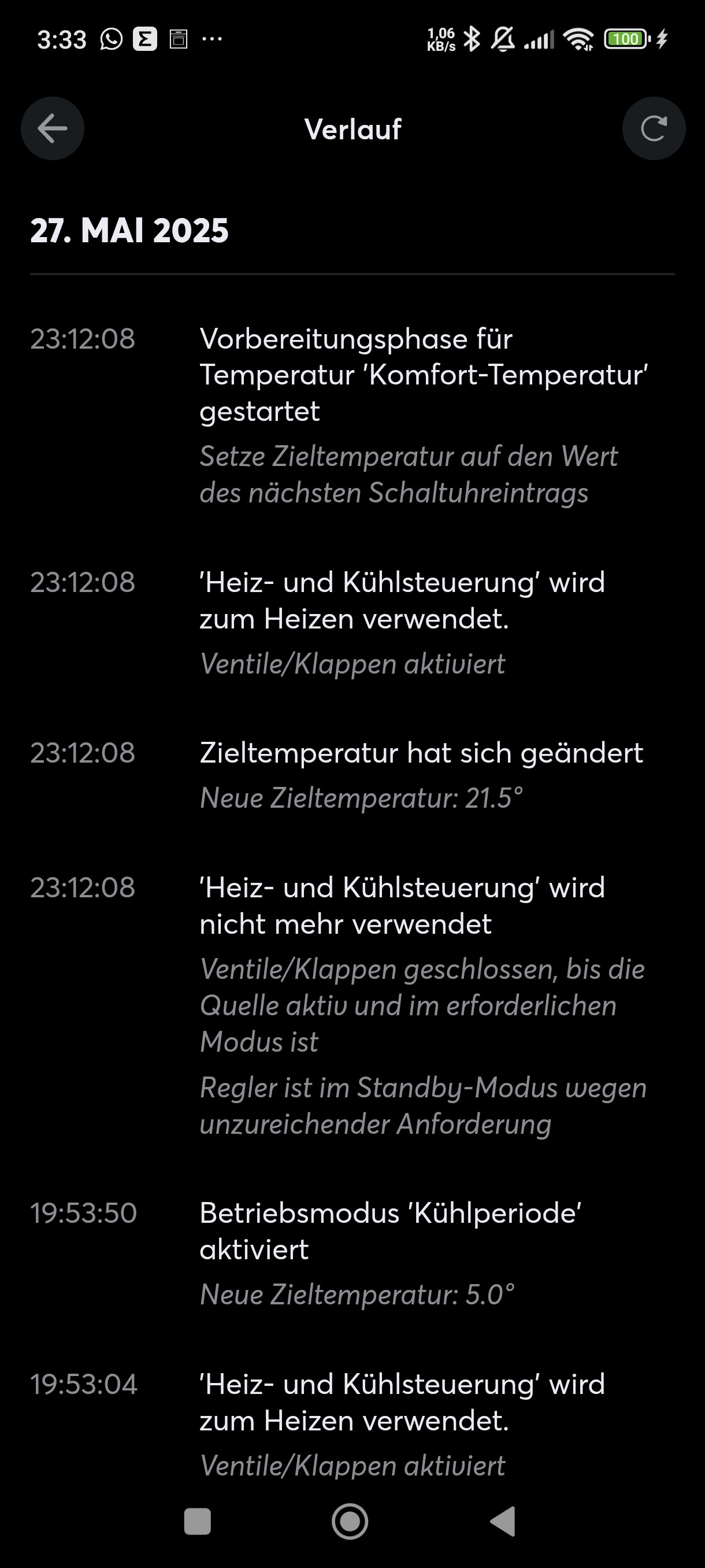Image resolution: width=705 pixels, height=1568 pixels.
Task: Tap the system home button
Action: (350, 1521)
